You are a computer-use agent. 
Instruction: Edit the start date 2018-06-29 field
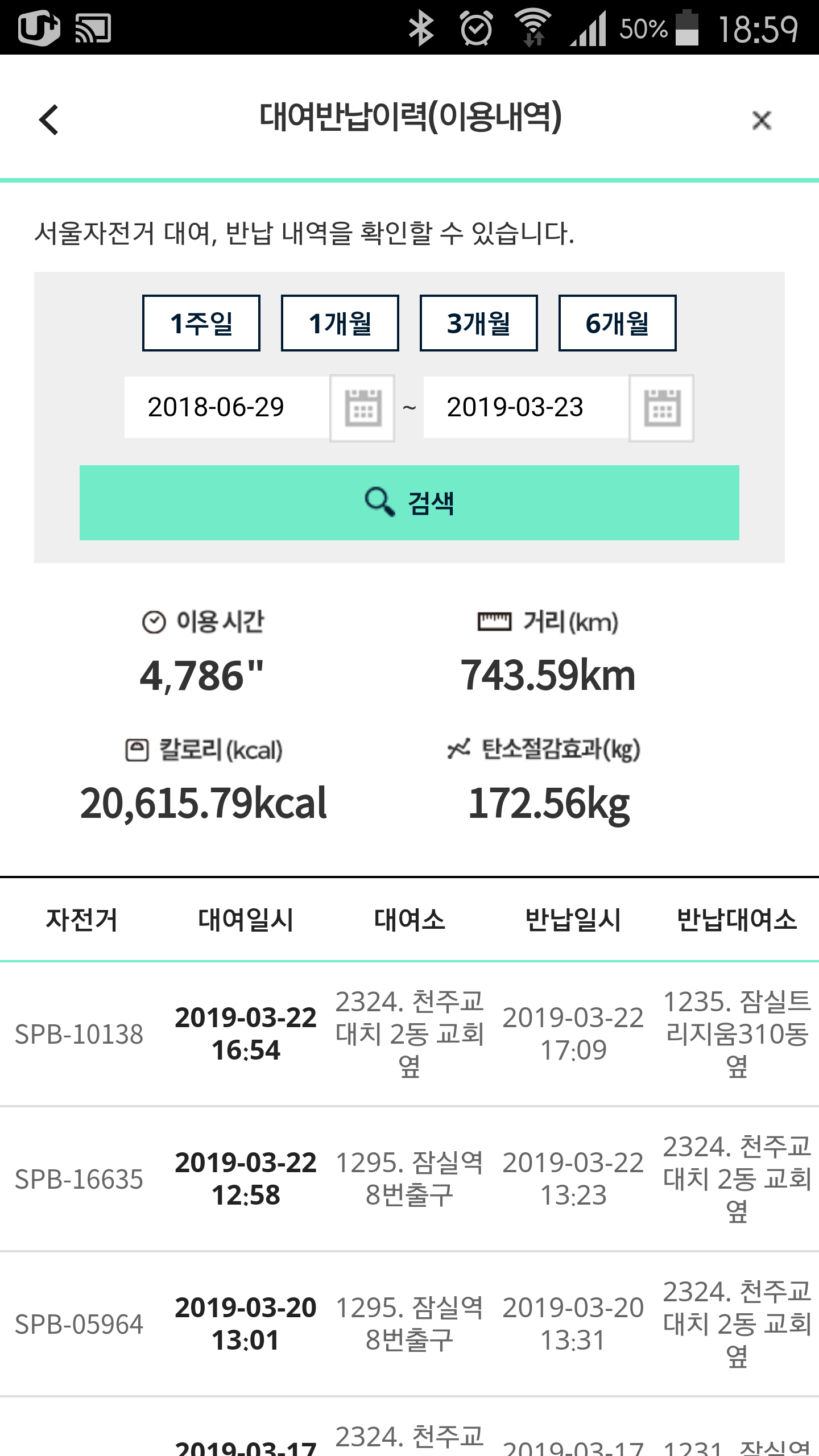click(227, 407)
